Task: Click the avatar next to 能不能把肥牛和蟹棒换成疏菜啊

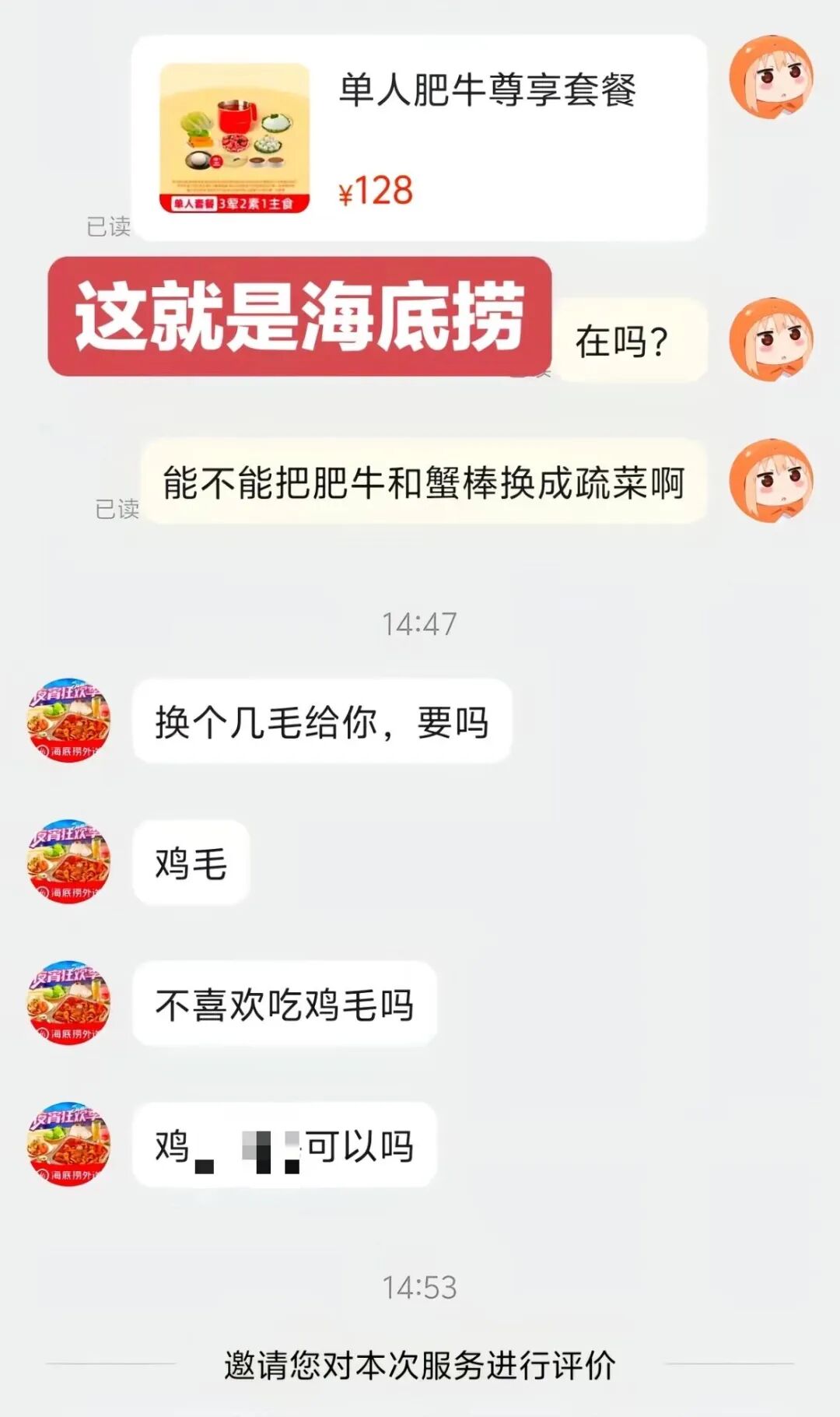Action: pos(770,481)
